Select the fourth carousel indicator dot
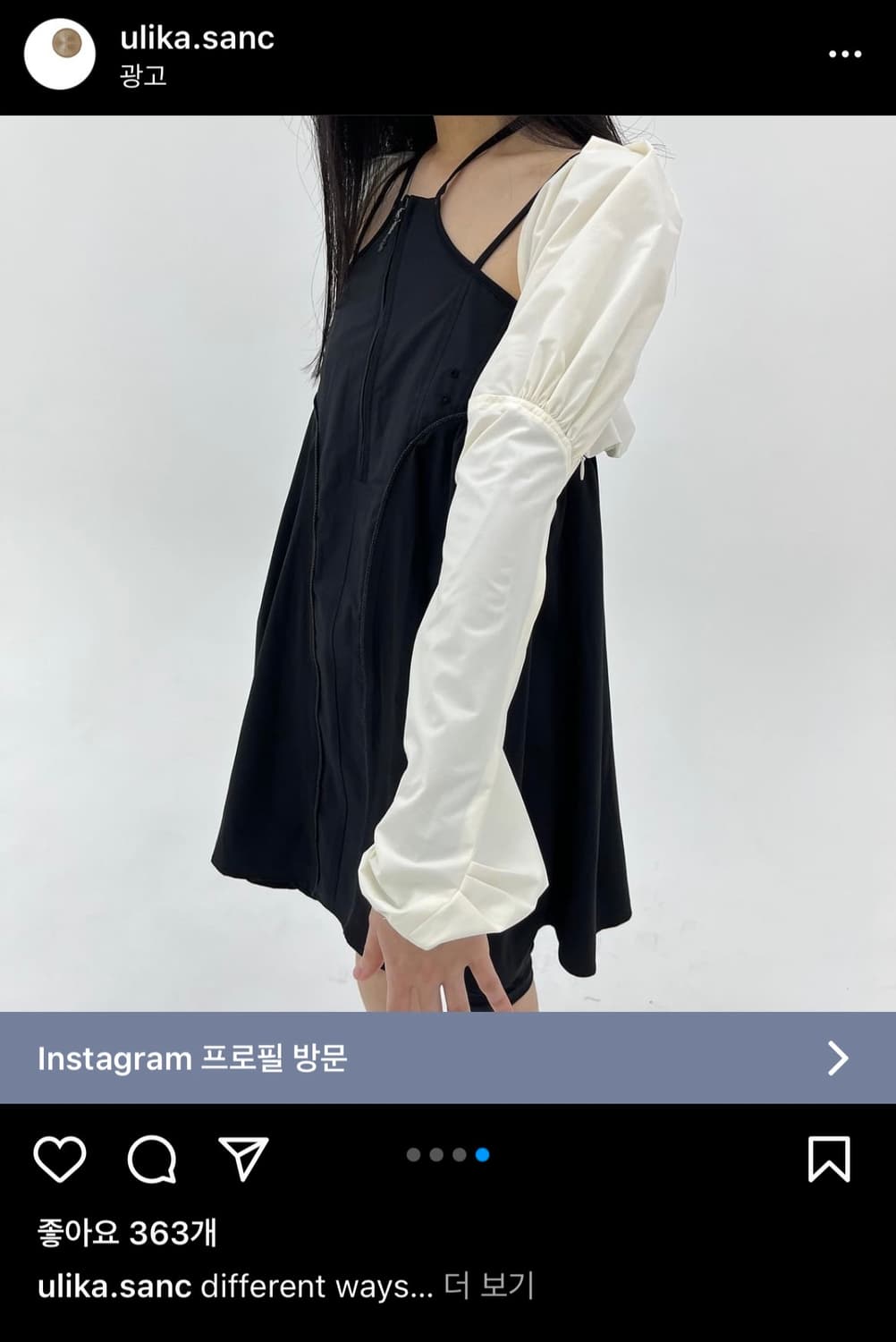896x1342 pixels. (479, 1157)
